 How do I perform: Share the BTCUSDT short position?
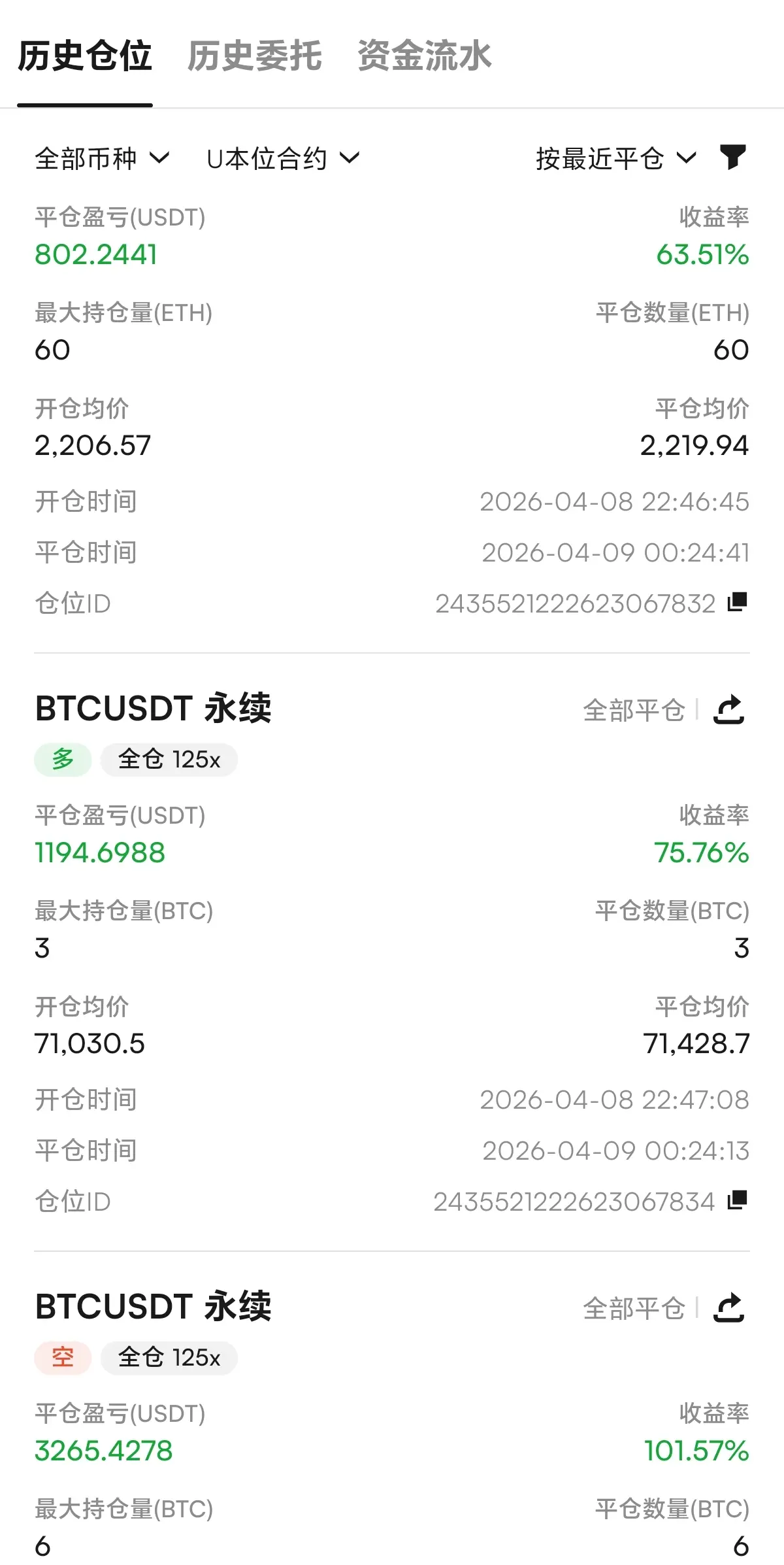tap(729, 1307)
